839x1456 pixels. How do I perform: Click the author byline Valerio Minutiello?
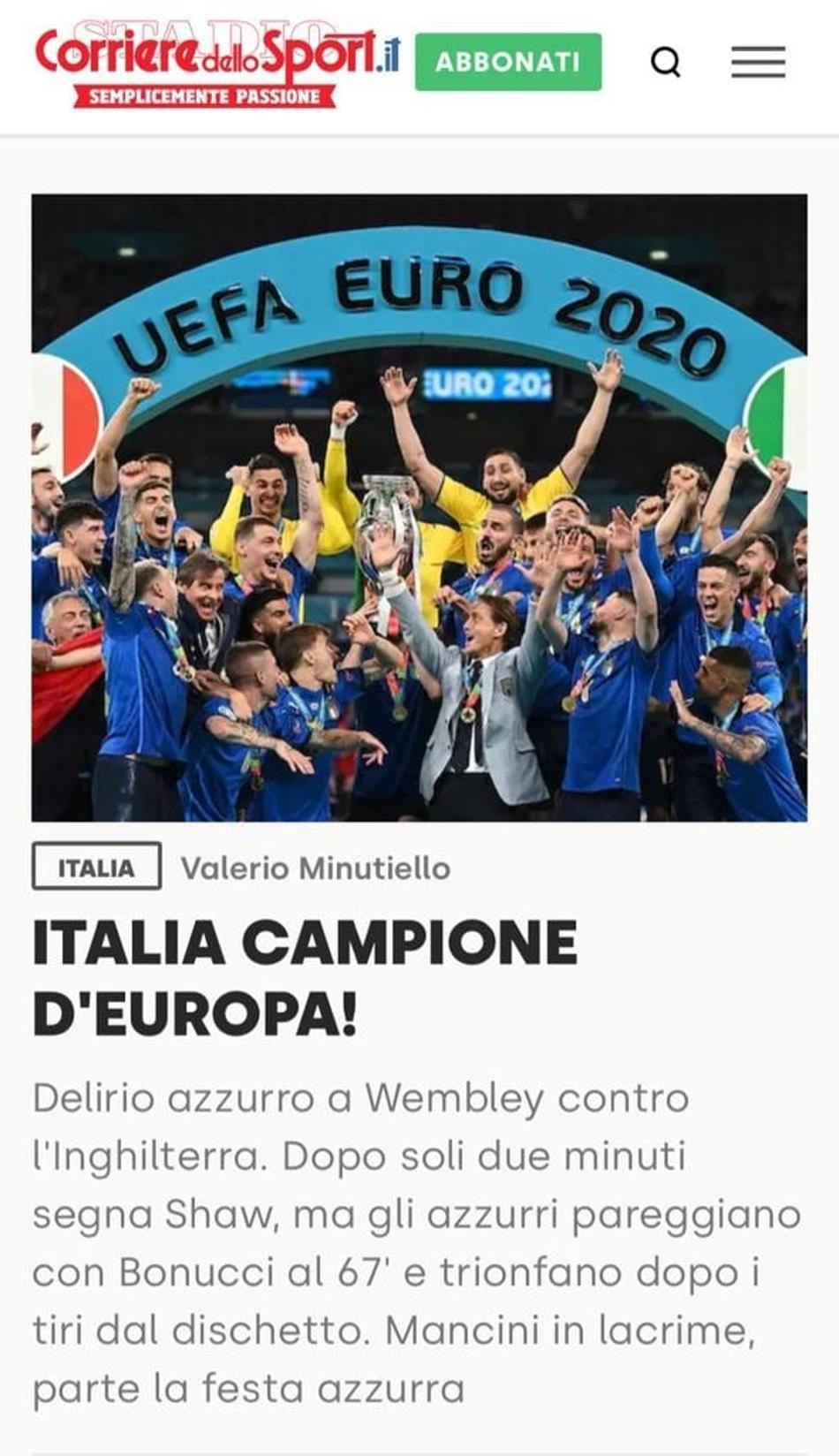click(x=315, y=868)
